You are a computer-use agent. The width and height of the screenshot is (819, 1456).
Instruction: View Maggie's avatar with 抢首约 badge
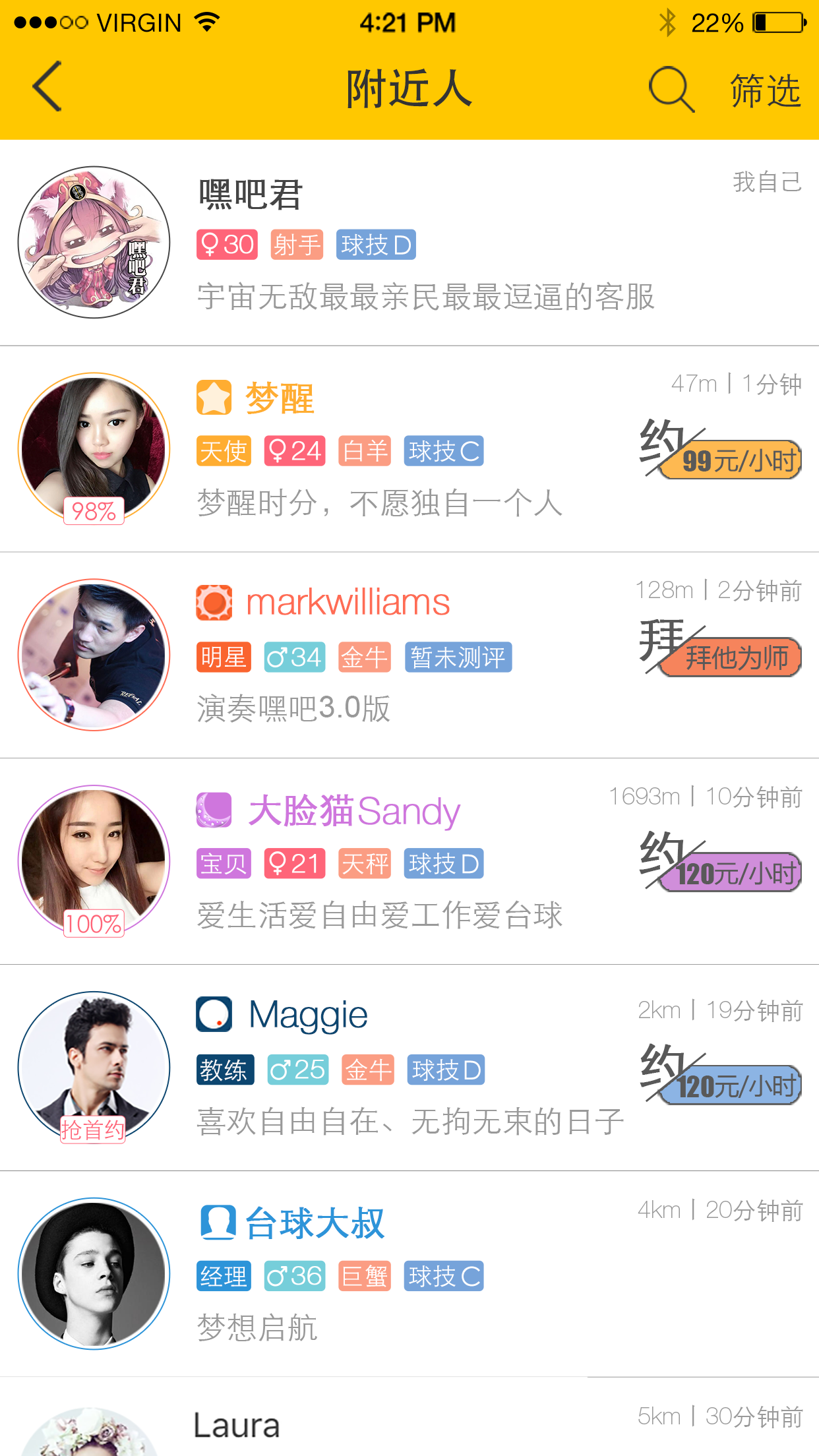coord(94,1068)
